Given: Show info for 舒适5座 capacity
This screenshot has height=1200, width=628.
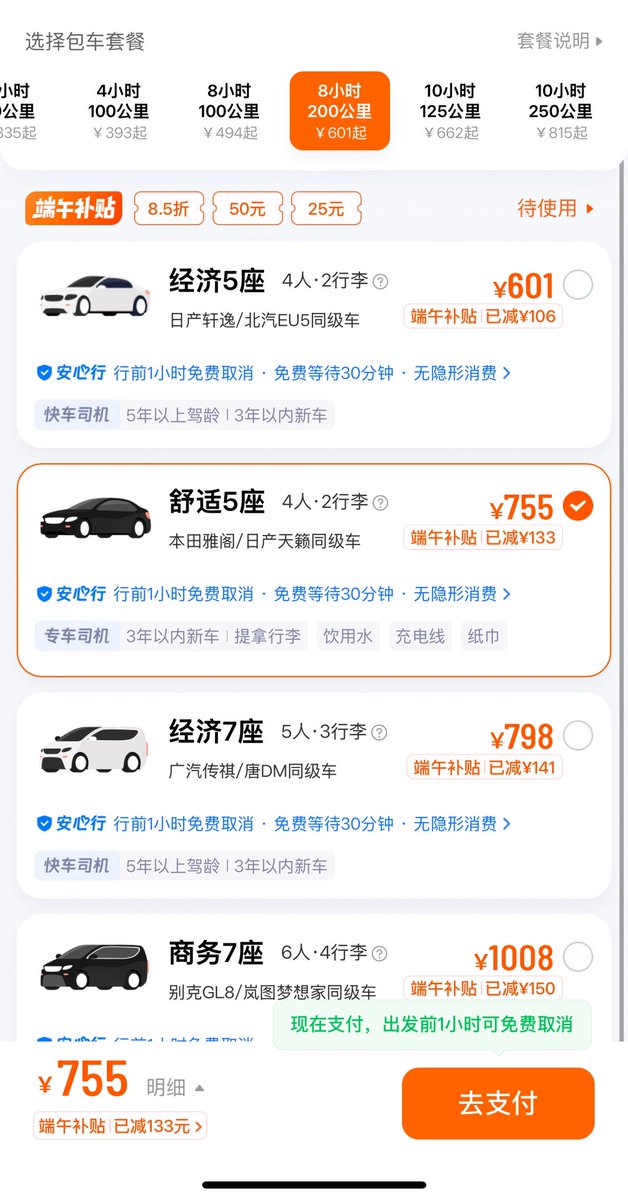Looking at the screenshot, I should tap(381, 503).
